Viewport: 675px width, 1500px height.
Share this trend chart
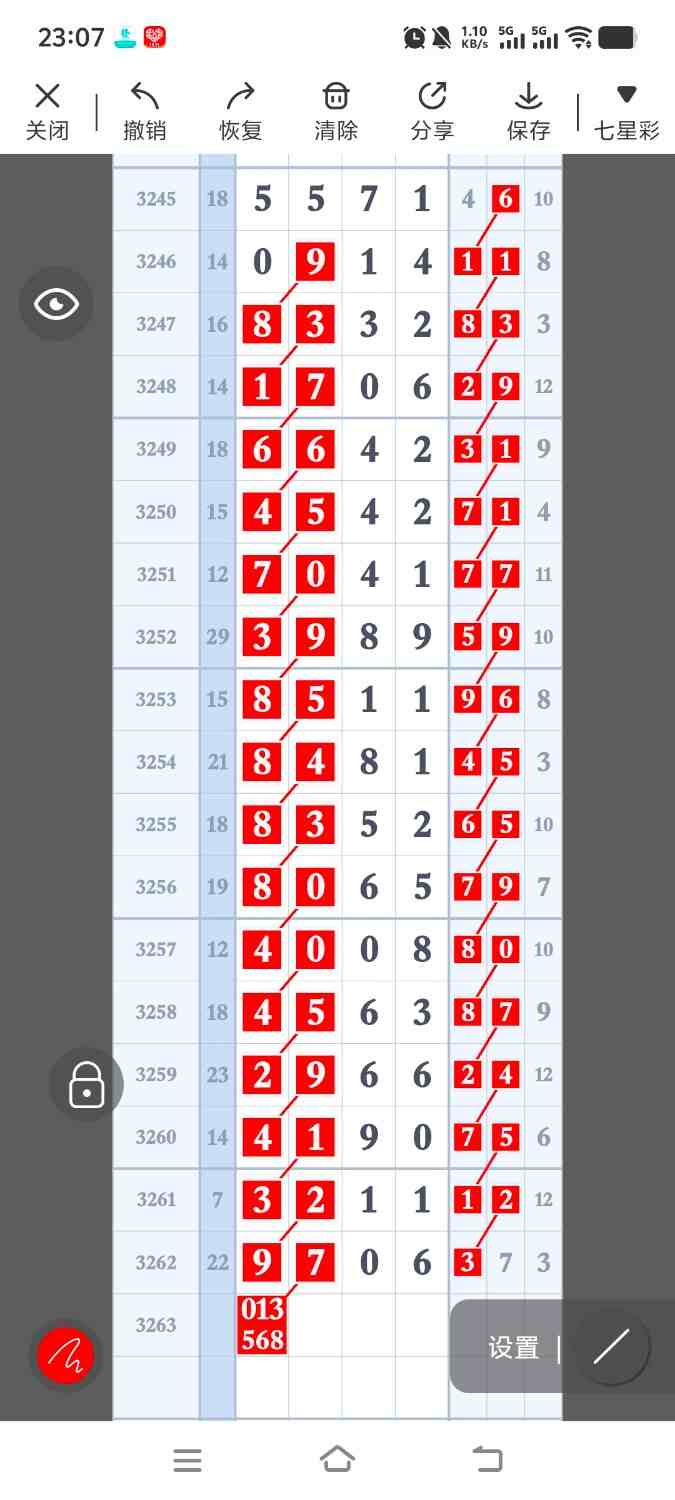(x=432, y=111)
